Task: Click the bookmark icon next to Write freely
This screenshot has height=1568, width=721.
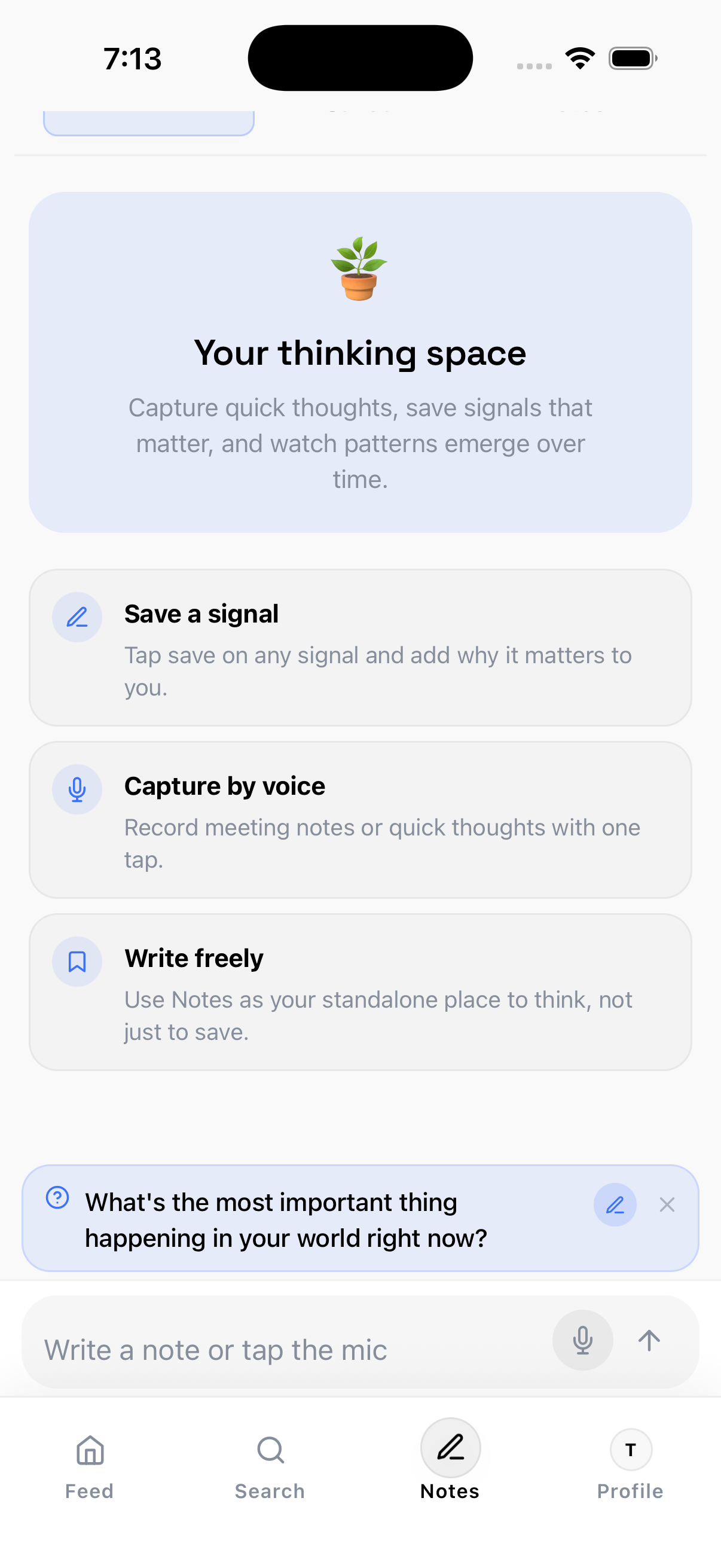Action: click(77, 962)
